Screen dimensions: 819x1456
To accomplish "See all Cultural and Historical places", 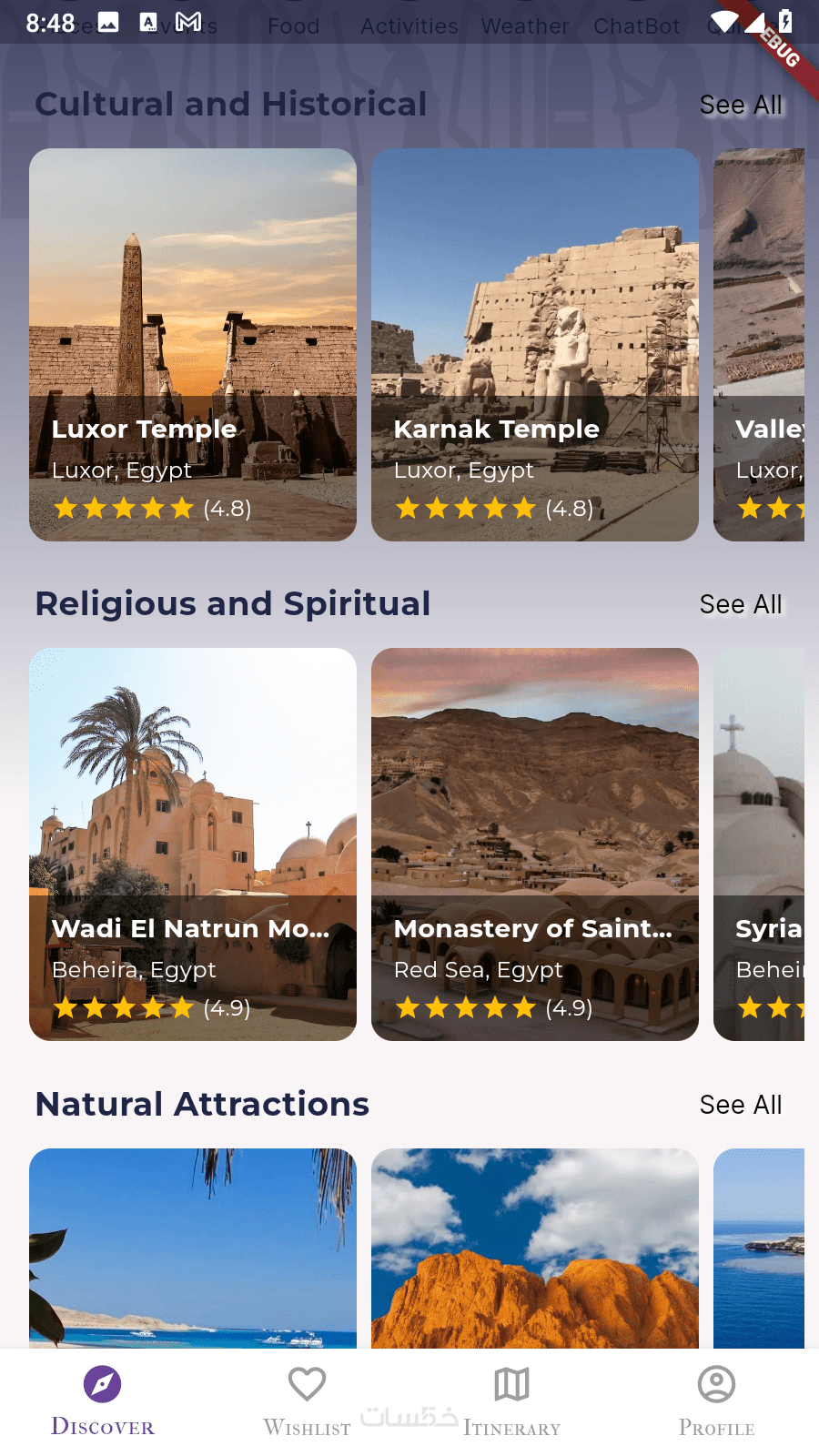I will (741, 106).
